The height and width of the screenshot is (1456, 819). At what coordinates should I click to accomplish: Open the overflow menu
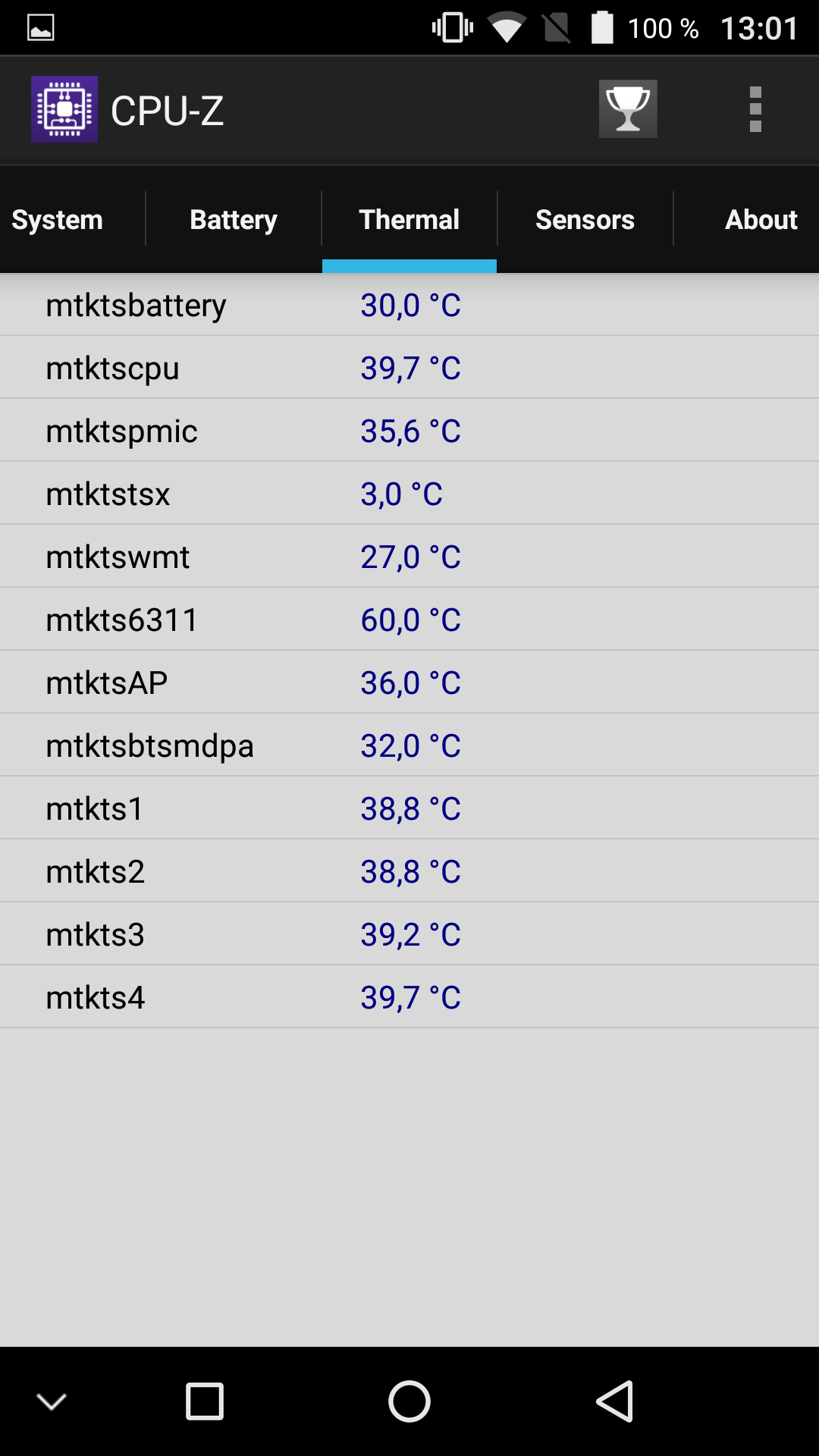tap(755, 109)
